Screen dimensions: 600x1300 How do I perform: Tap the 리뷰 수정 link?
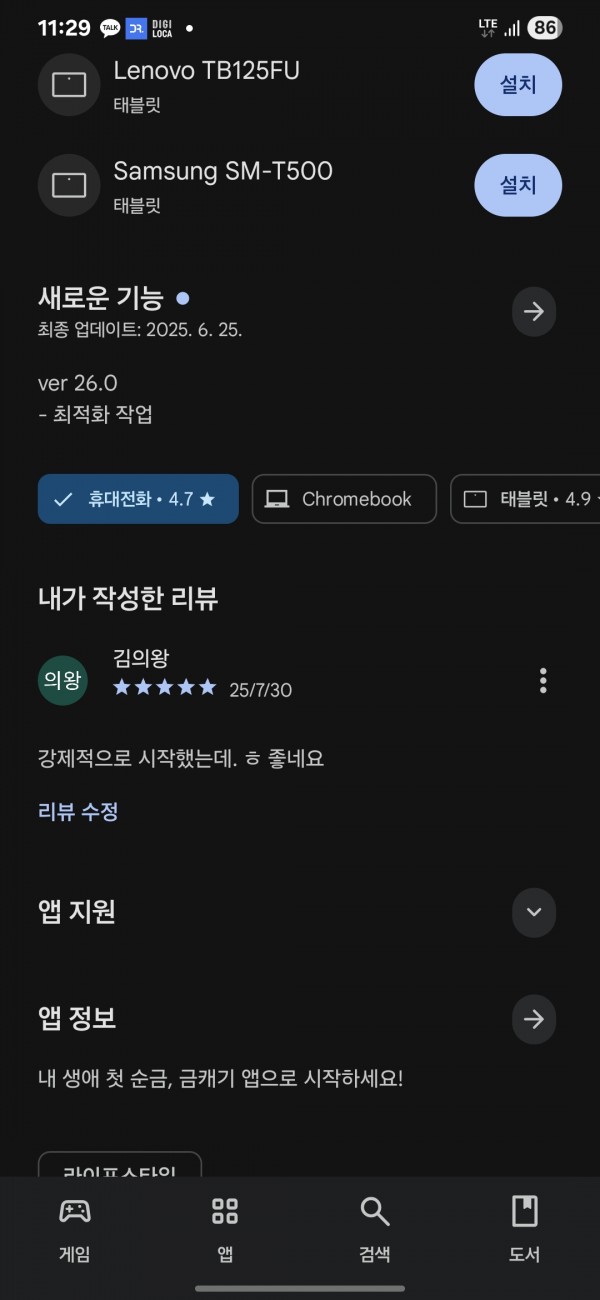(x=78, y=811)
